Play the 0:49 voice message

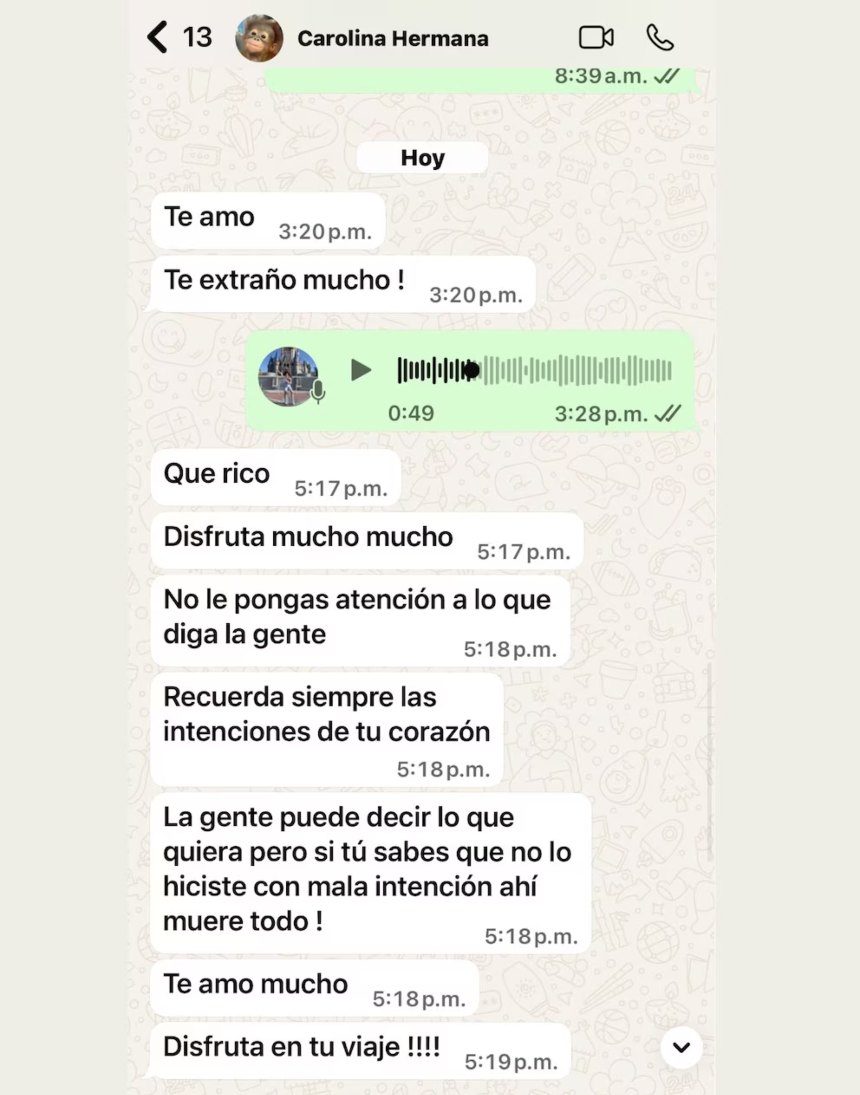pos(361,371)
